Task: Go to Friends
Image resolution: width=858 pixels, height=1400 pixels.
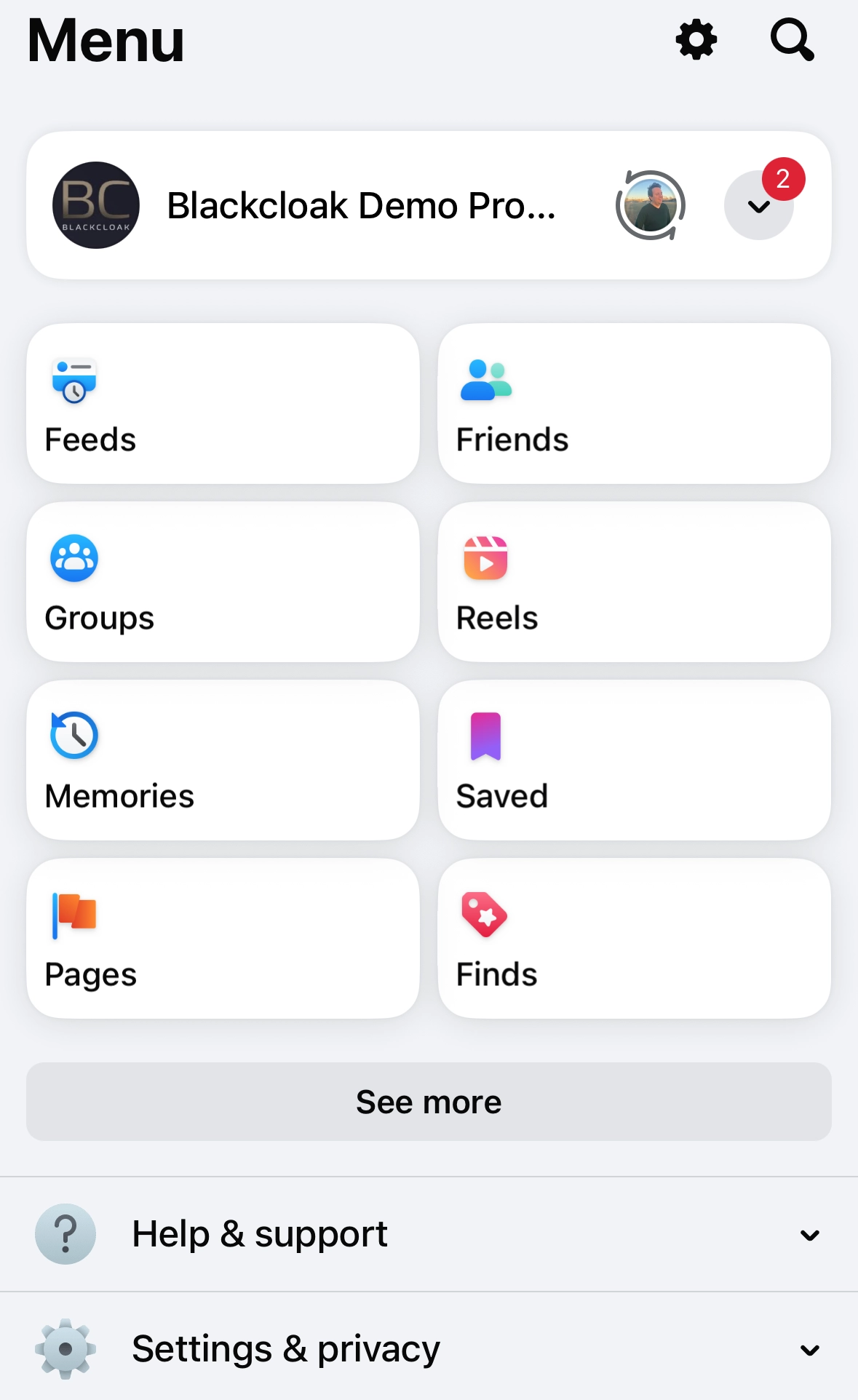Action: 634,404
